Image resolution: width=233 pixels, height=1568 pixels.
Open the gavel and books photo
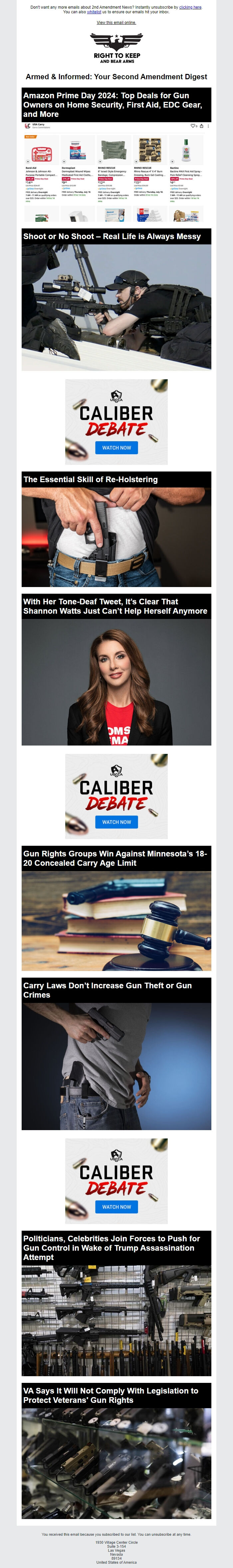(116, 920)
